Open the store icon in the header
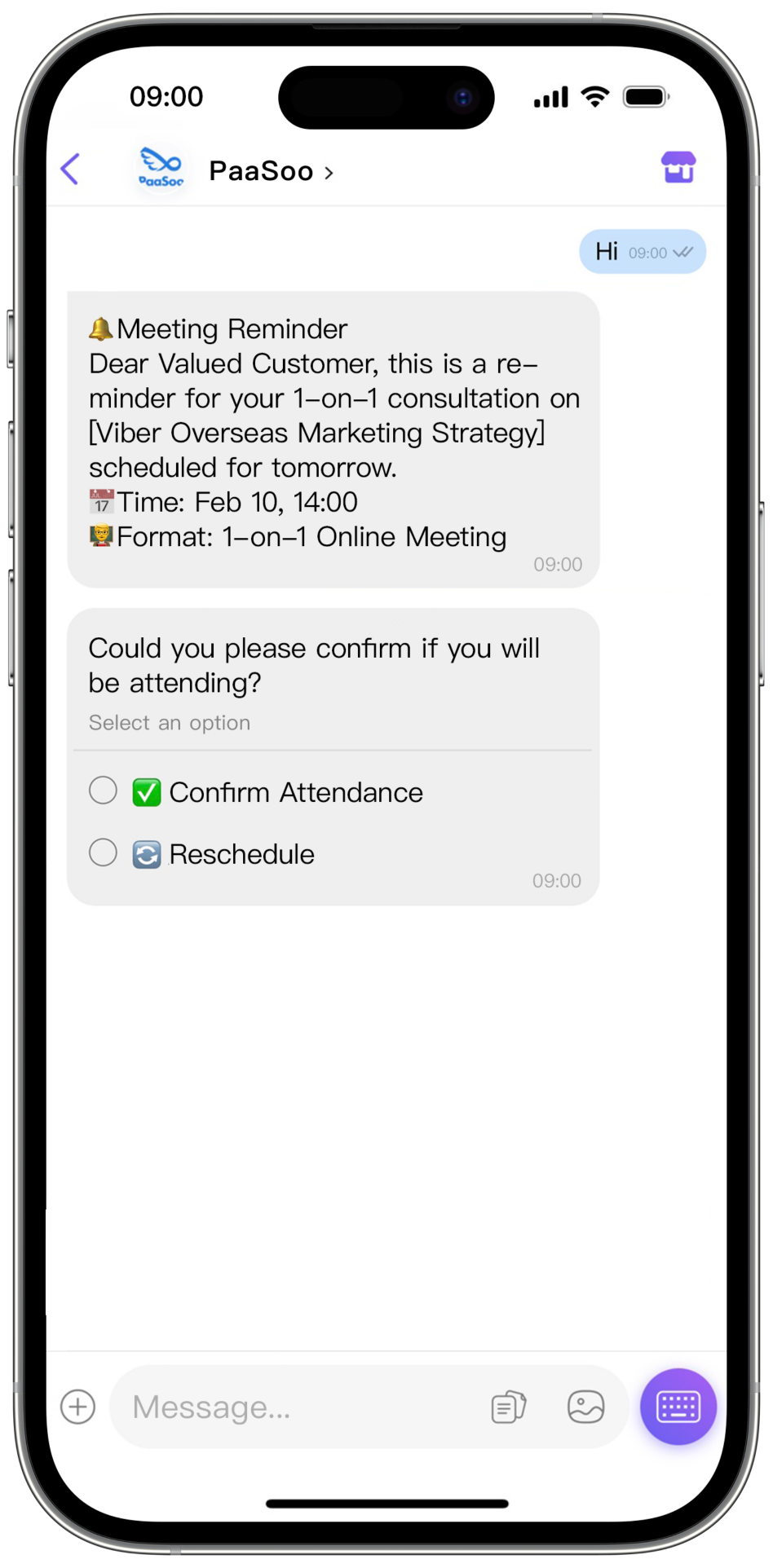This screenshot has width=773, height=1568. (678, 168)
